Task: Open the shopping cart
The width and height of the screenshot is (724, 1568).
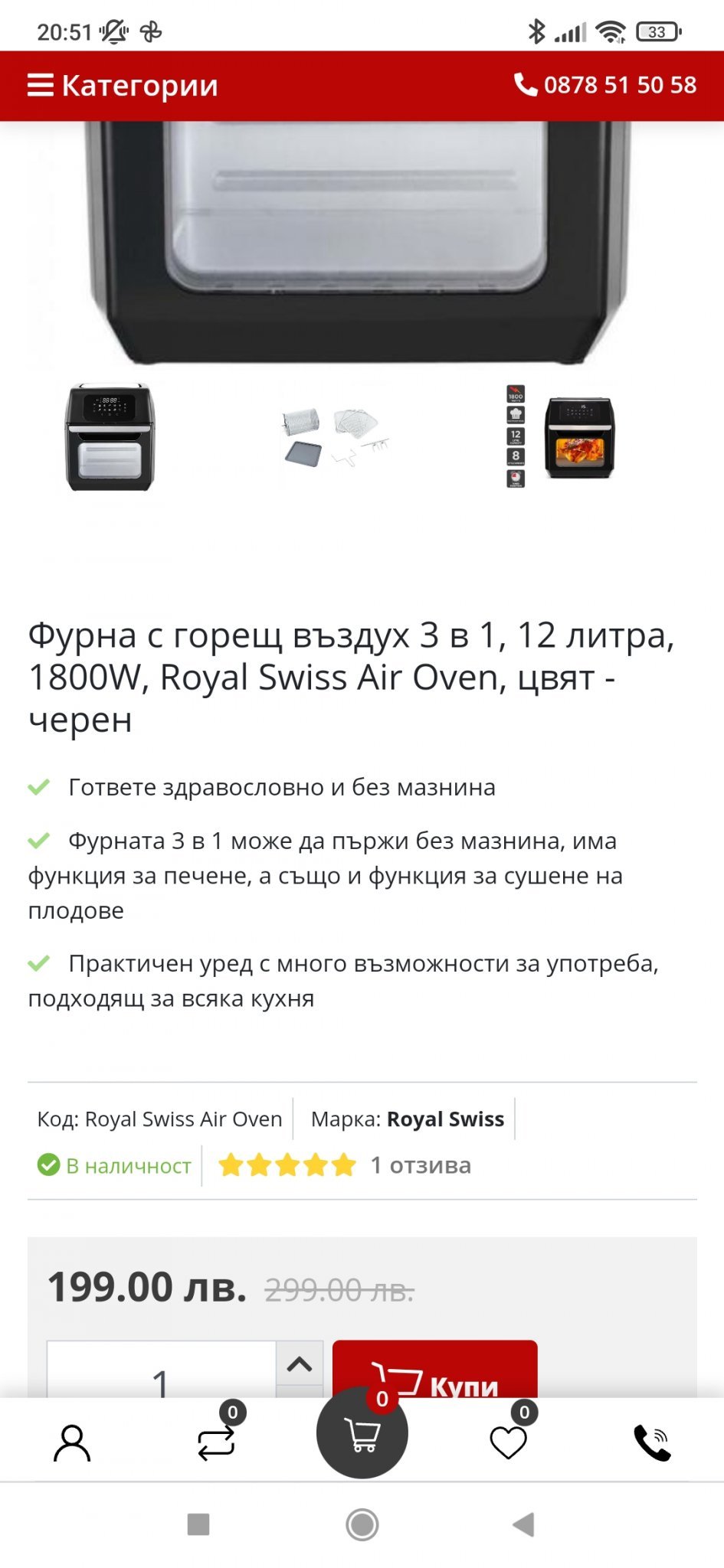Action: tap(362, 1435)
